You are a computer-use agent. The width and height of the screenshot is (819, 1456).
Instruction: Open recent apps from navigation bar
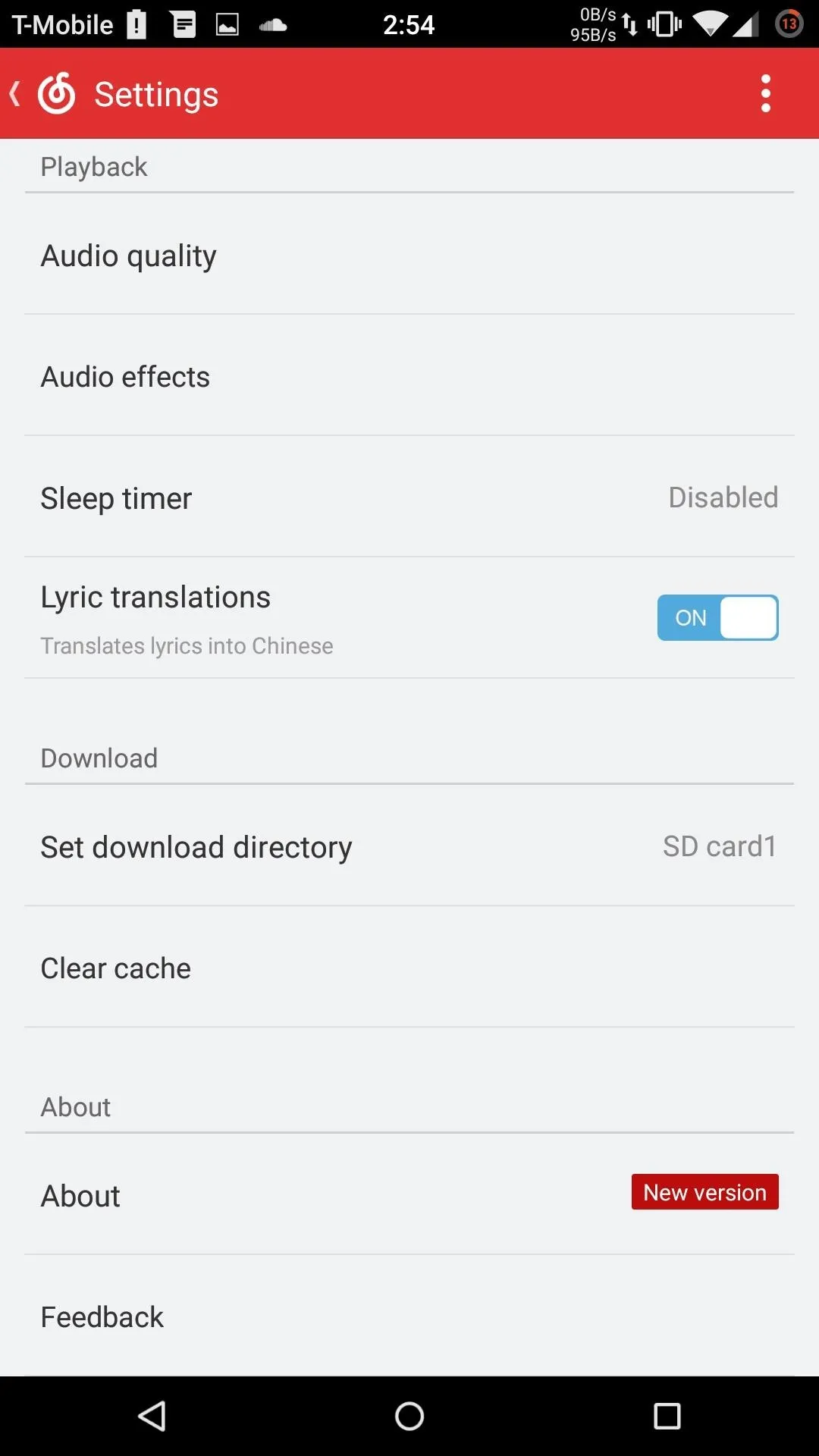[x=667, y=1416]
